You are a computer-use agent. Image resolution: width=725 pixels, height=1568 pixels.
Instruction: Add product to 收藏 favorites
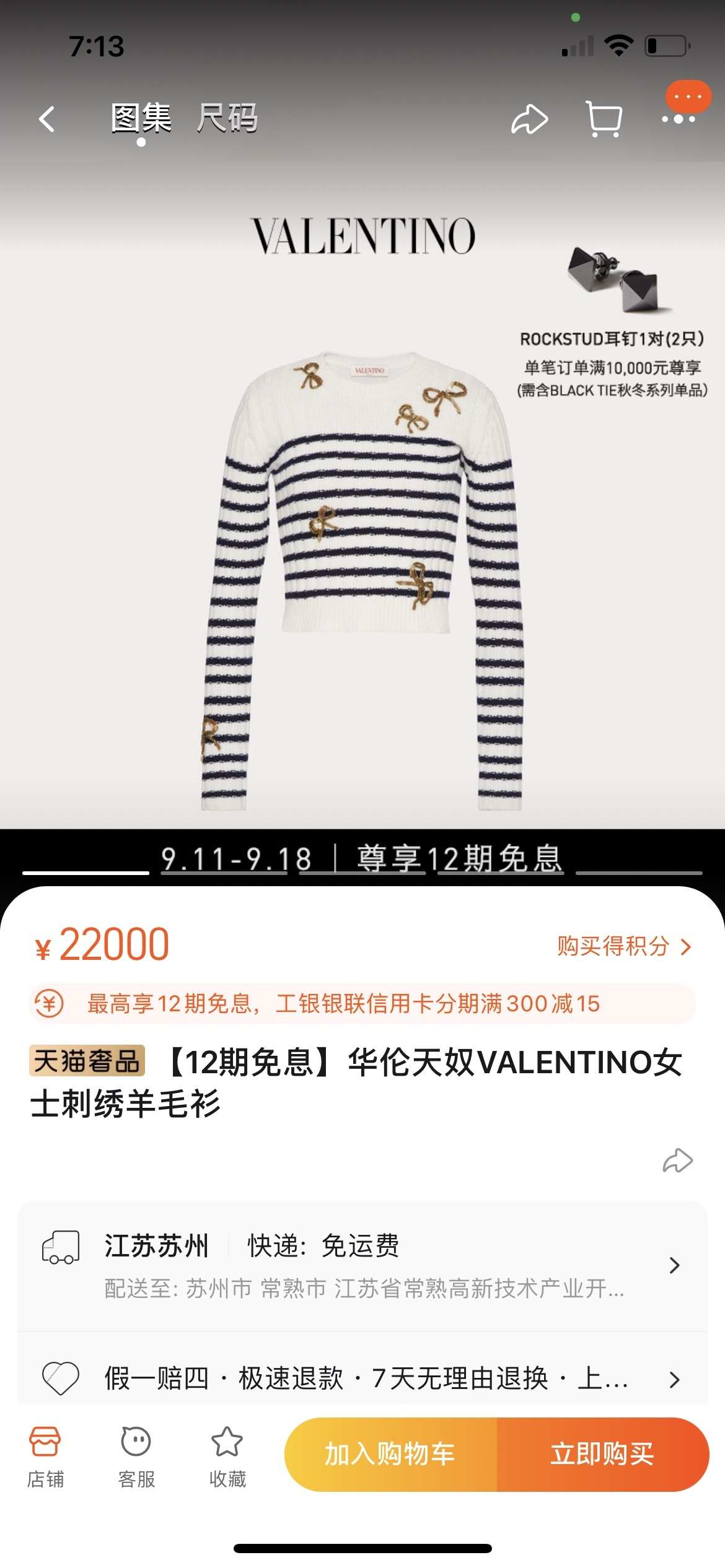(x=227, y=1455)
